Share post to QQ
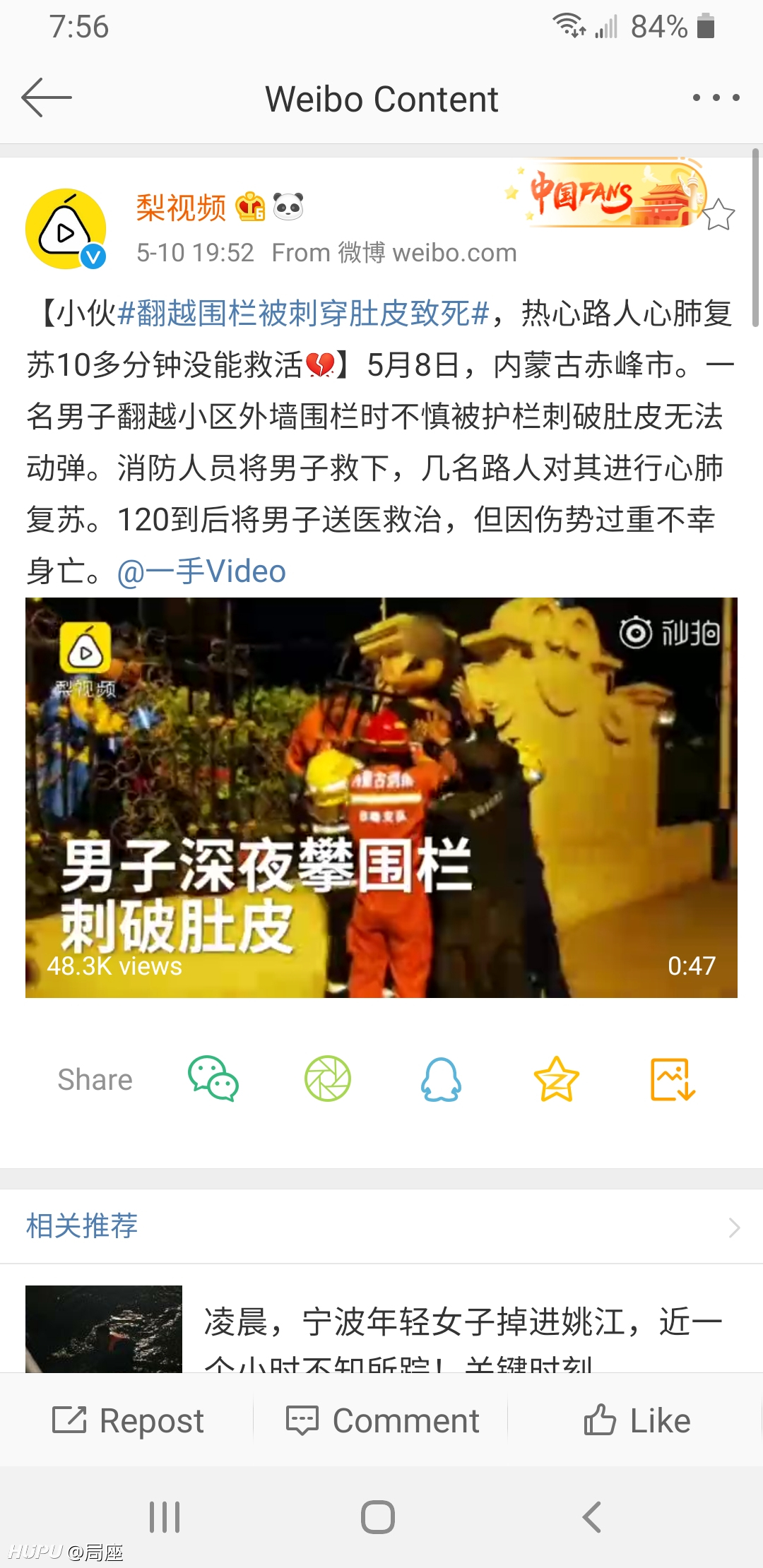This screenshot has width=763, height=1568. [x=442, y=1079]
